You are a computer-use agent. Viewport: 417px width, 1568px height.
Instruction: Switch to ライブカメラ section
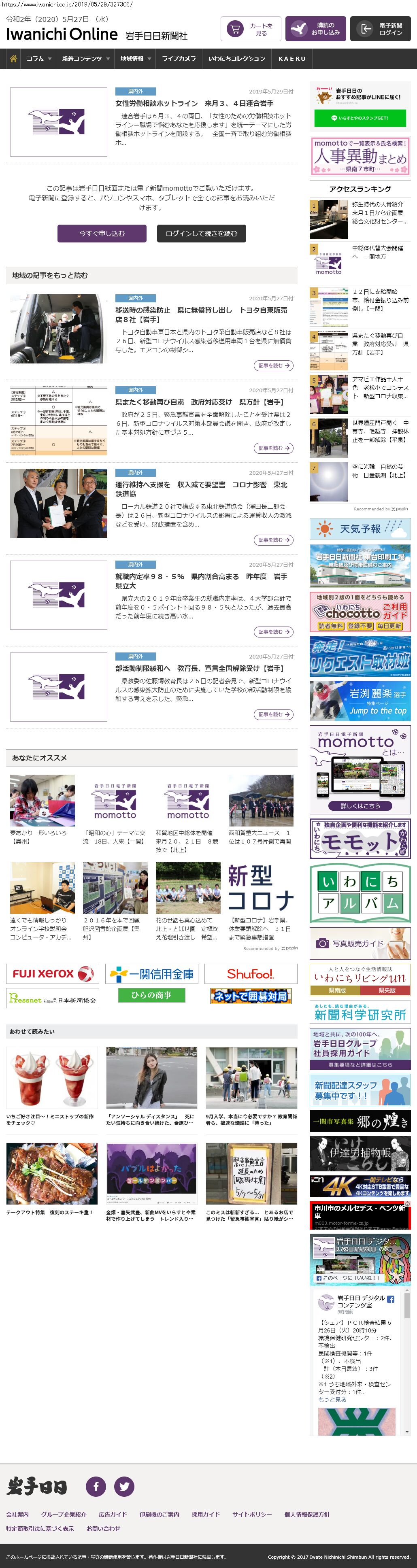179,58
